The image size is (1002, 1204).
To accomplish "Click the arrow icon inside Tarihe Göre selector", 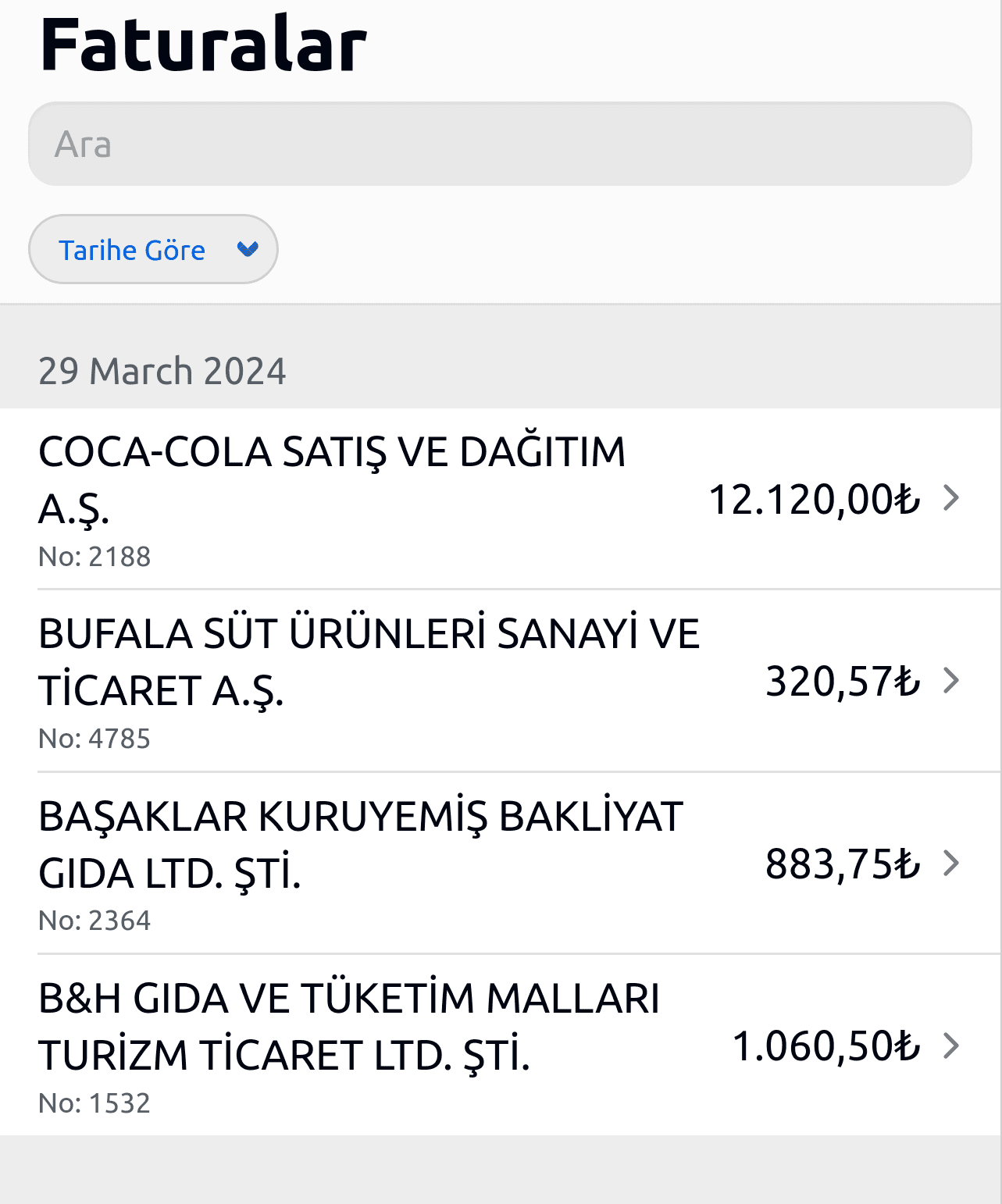I will (248, 249).
